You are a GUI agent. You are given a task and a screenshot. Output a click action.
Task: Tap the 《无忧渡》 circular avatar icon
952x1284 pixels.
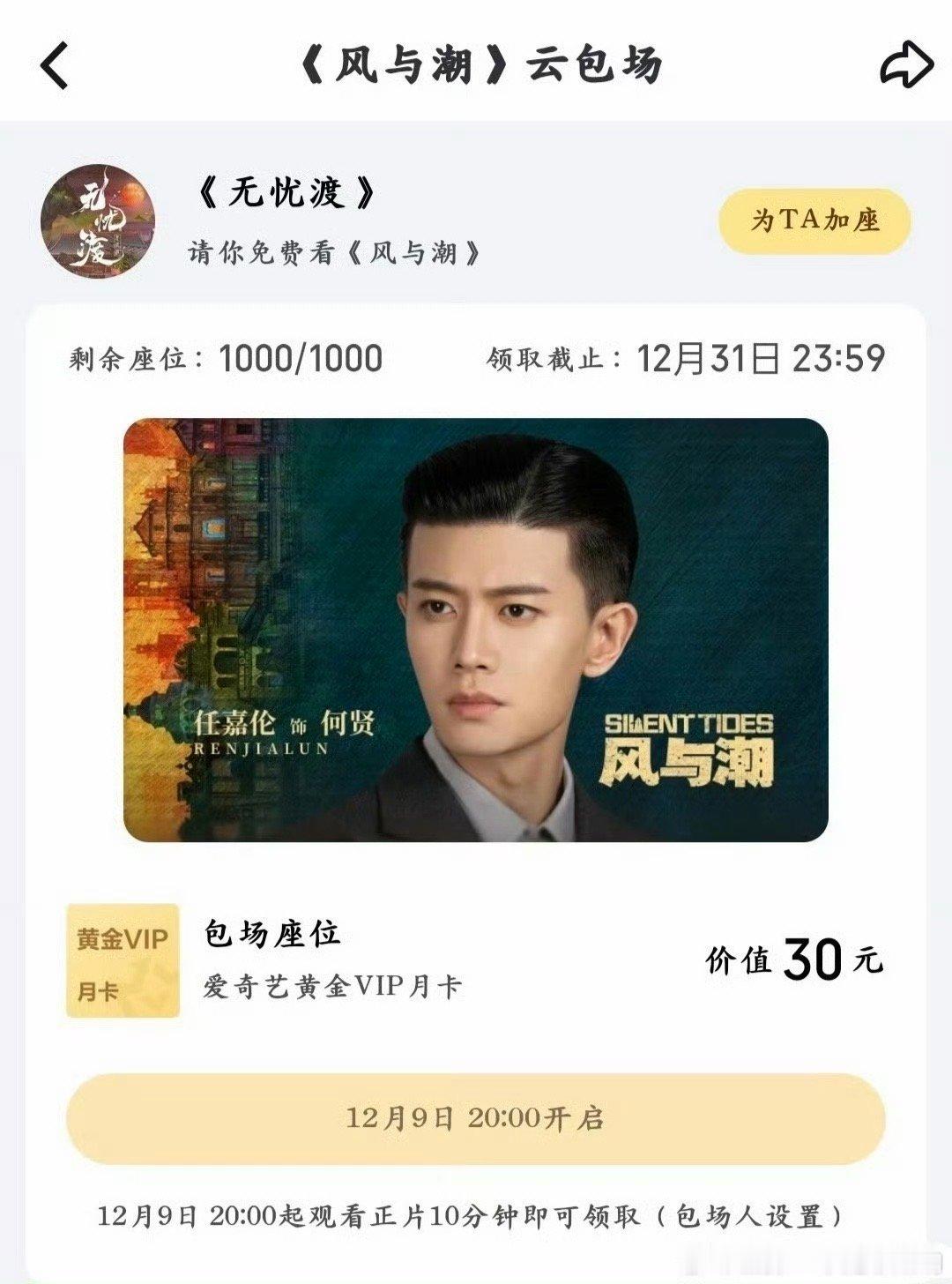pyautogui.click(x=103, y=222)
